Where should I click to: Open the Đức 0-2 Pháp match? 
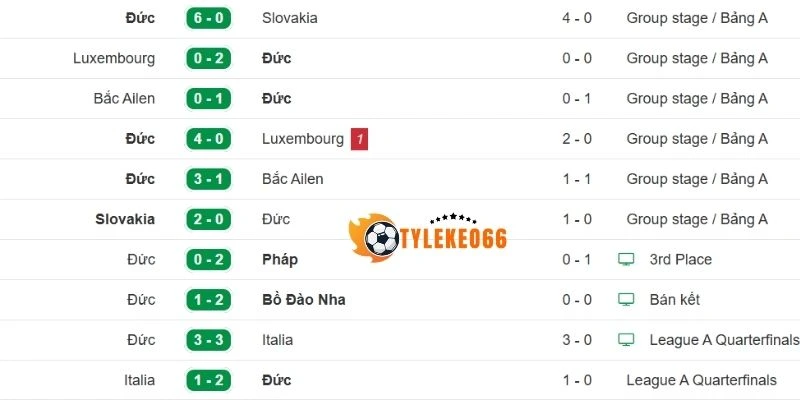pos(208,259)
